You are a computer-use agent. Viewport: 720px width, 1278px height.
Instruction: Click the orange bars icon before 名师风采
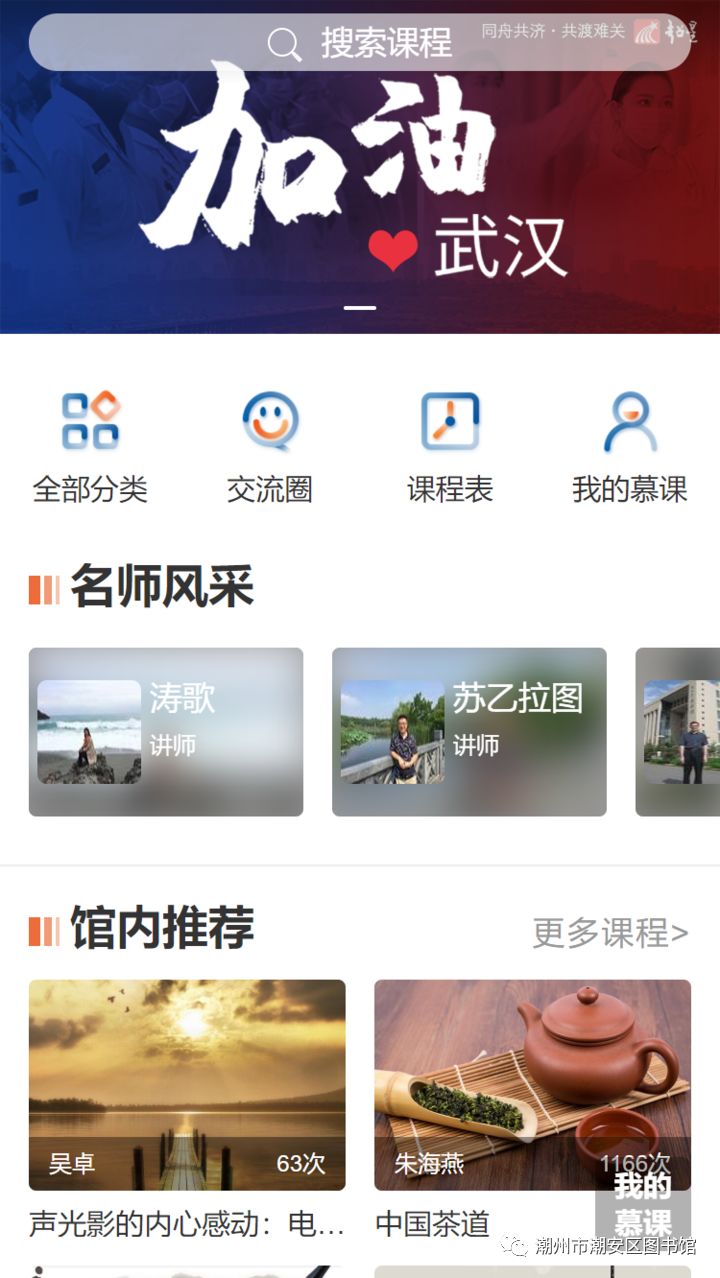pyautogui.click(x=44, y=587)
